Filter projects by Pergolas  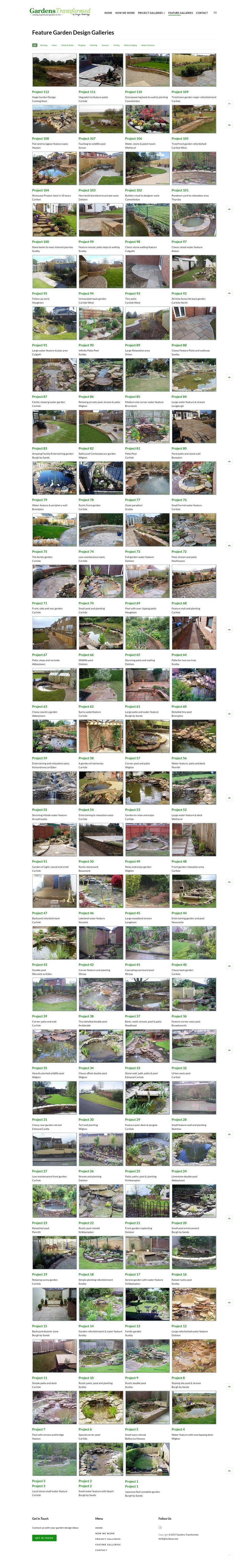82,45
